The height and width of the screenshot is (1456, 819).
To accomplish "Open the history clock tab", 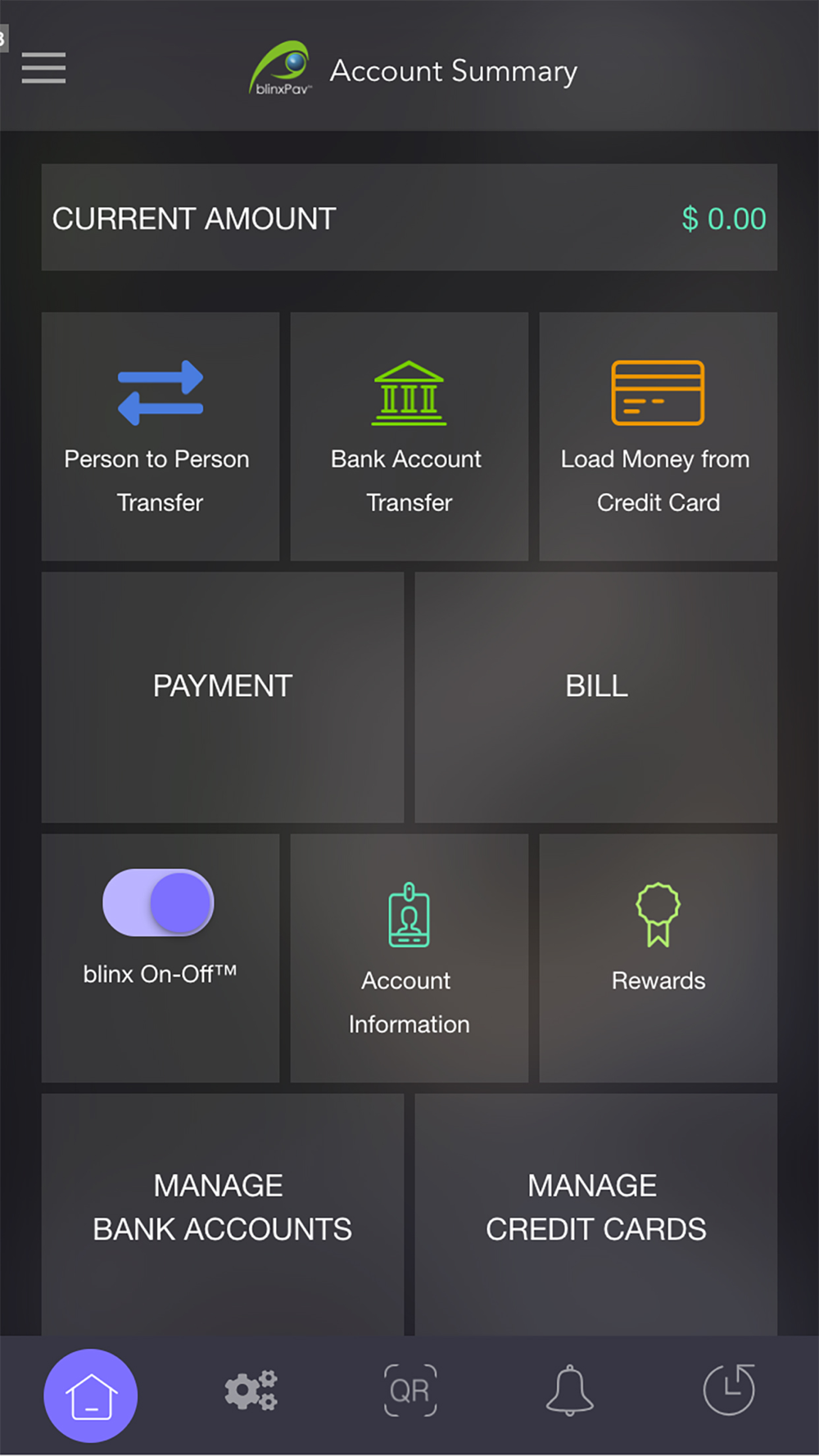I will coord(729,1390).
